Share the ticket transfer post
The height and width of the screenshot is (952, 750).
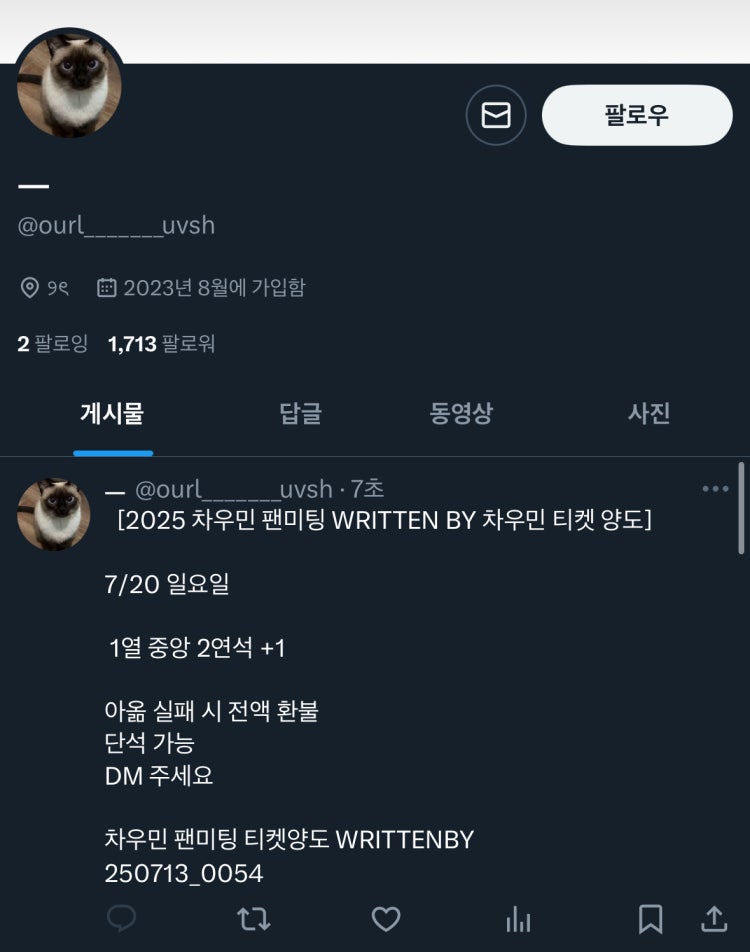coord(714,918)
